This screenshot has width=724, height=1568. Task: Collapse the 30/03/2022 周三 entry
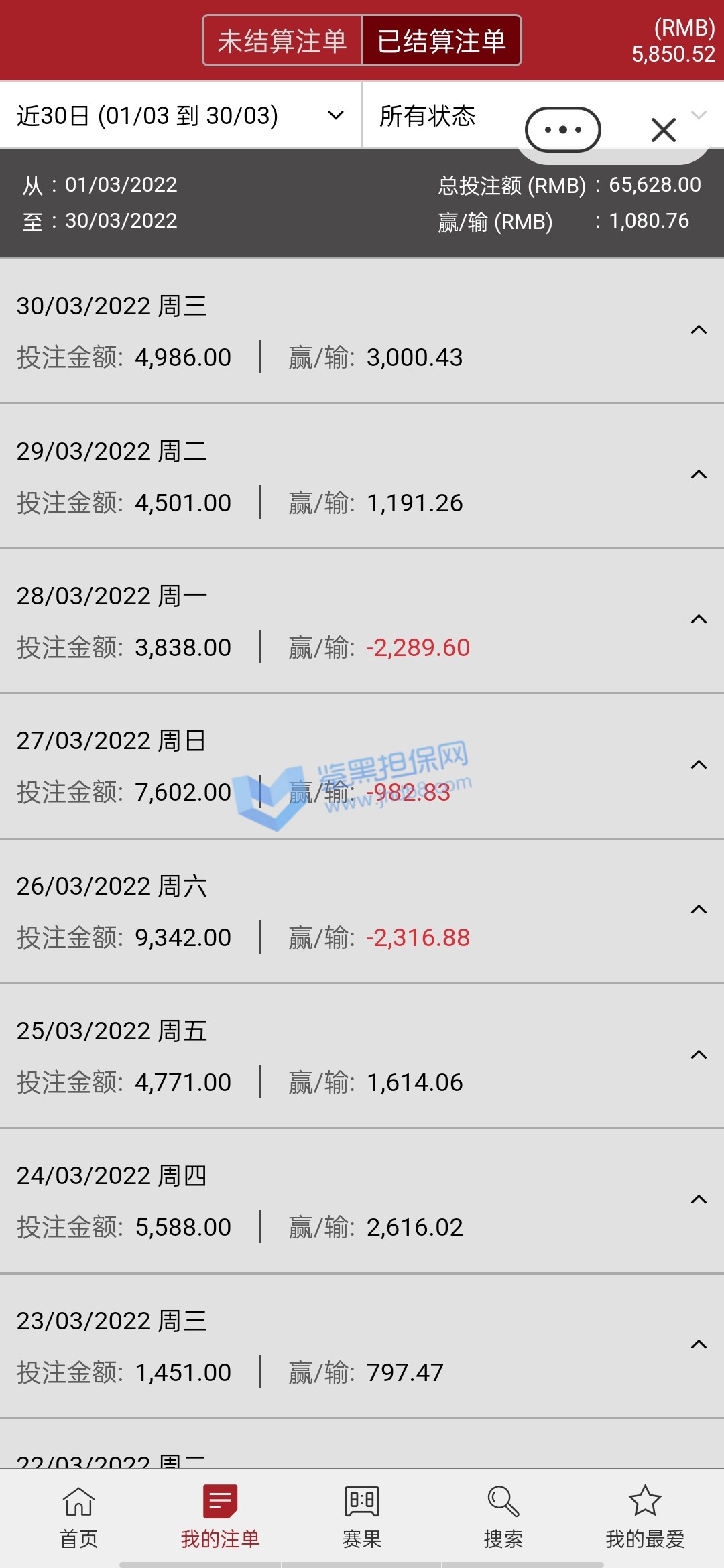click(x=699, y=330)
